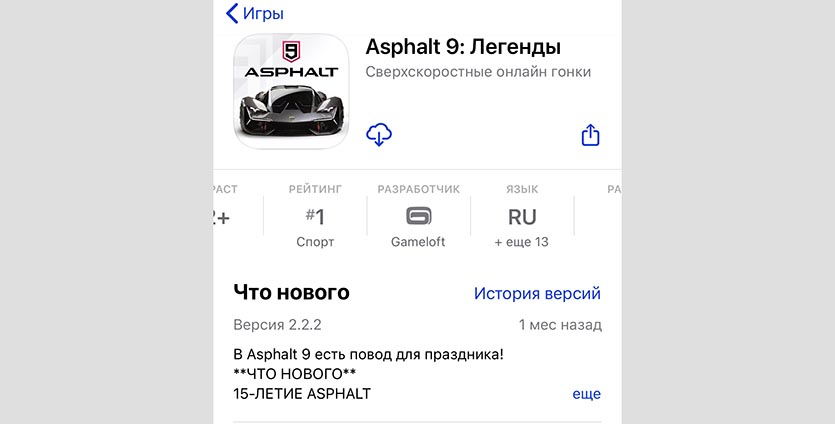The width and height of the screenshot is (835, 424).
Task: Open История версий link
Action: [537, 293]
